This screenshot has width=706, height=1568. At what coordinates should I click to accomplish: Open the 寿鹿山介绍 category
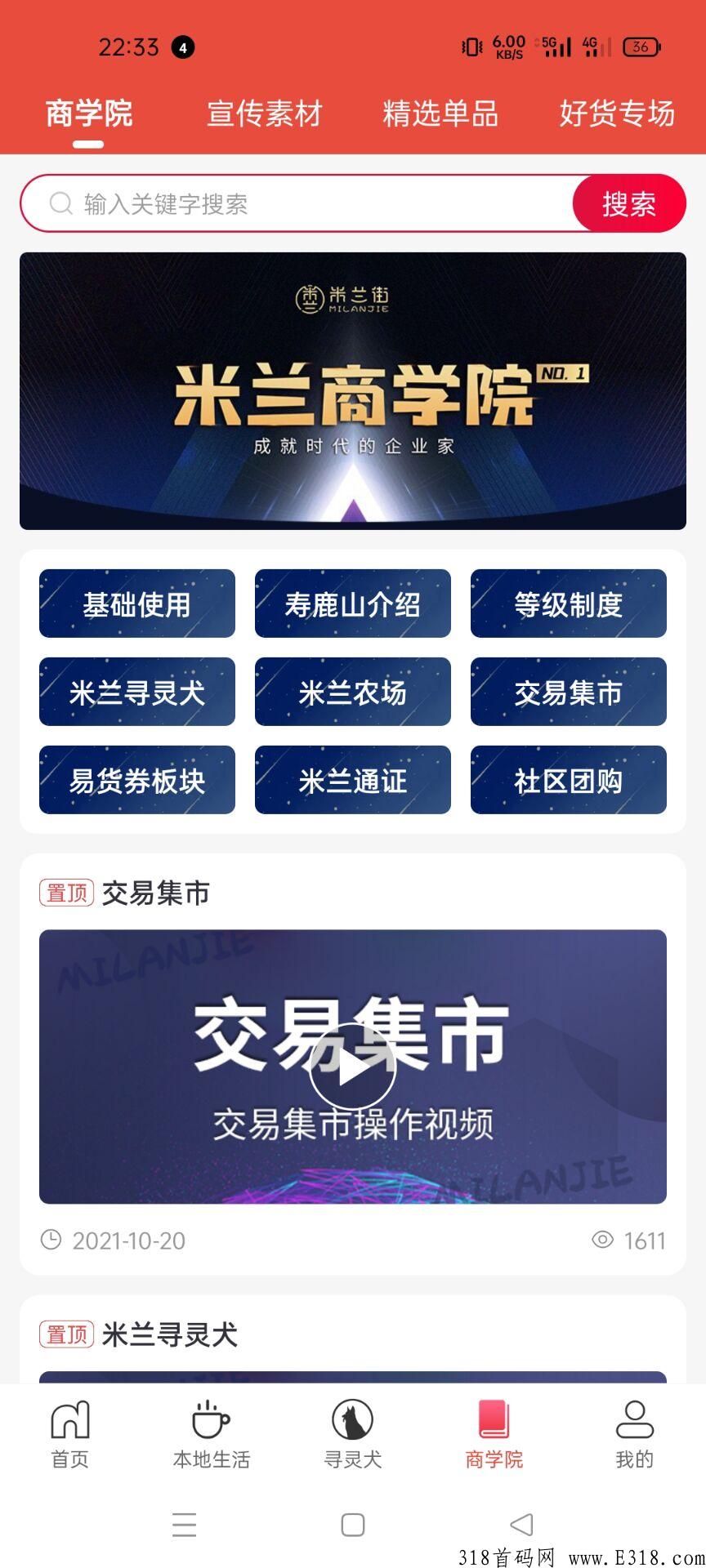pos(353,604)
